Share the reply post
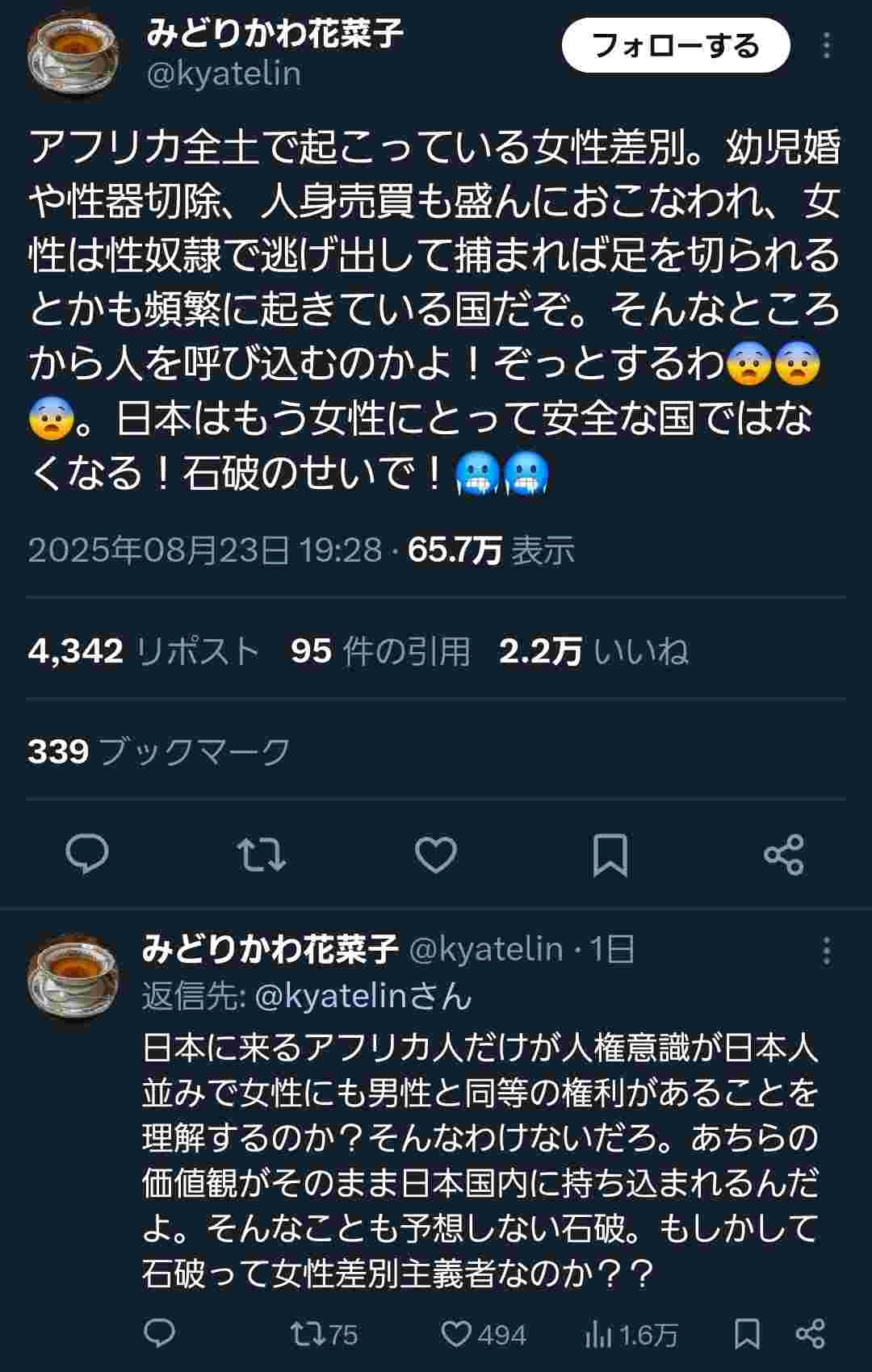872x1372 pixels. click(x=810, y=1333)
